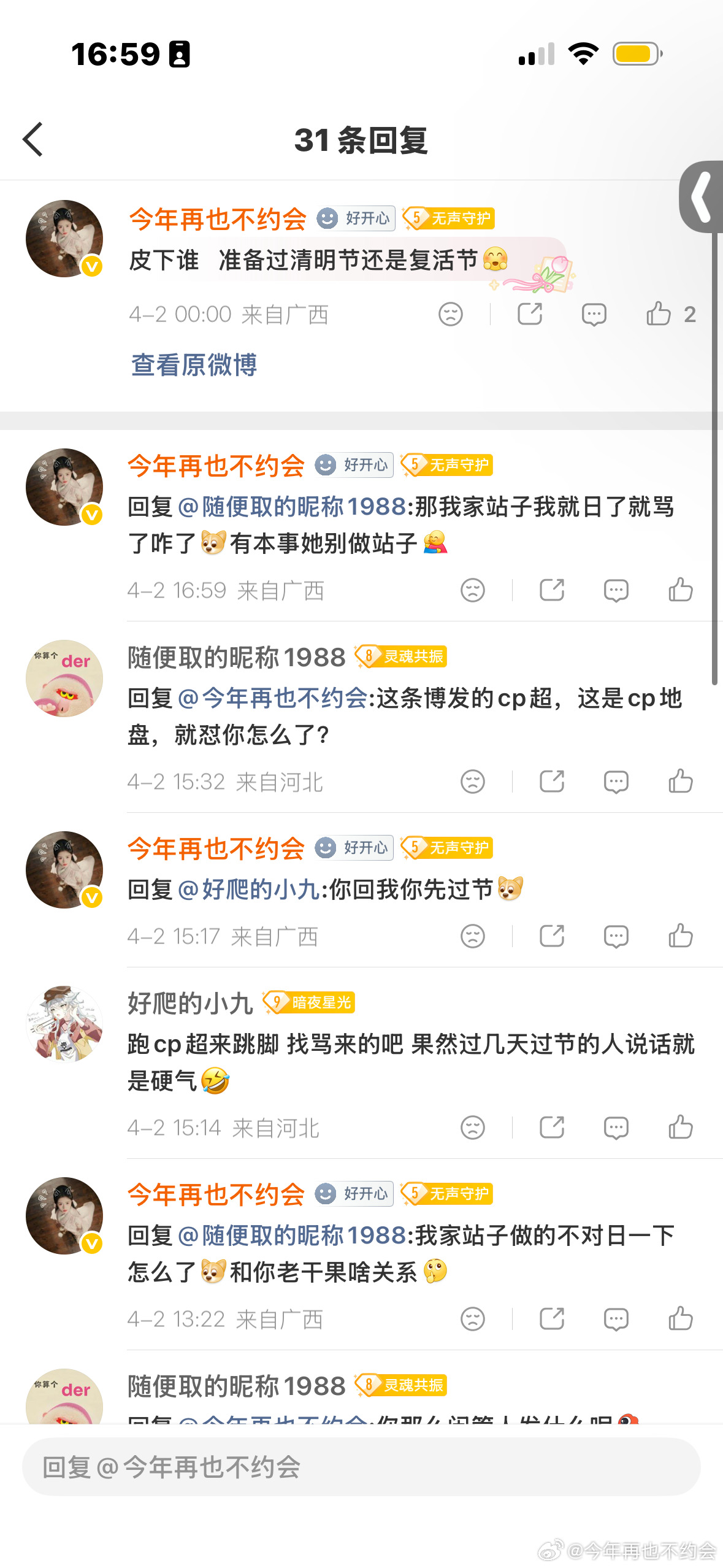Toggle like on the 4-2 13:22 reply

(679, 1318)
